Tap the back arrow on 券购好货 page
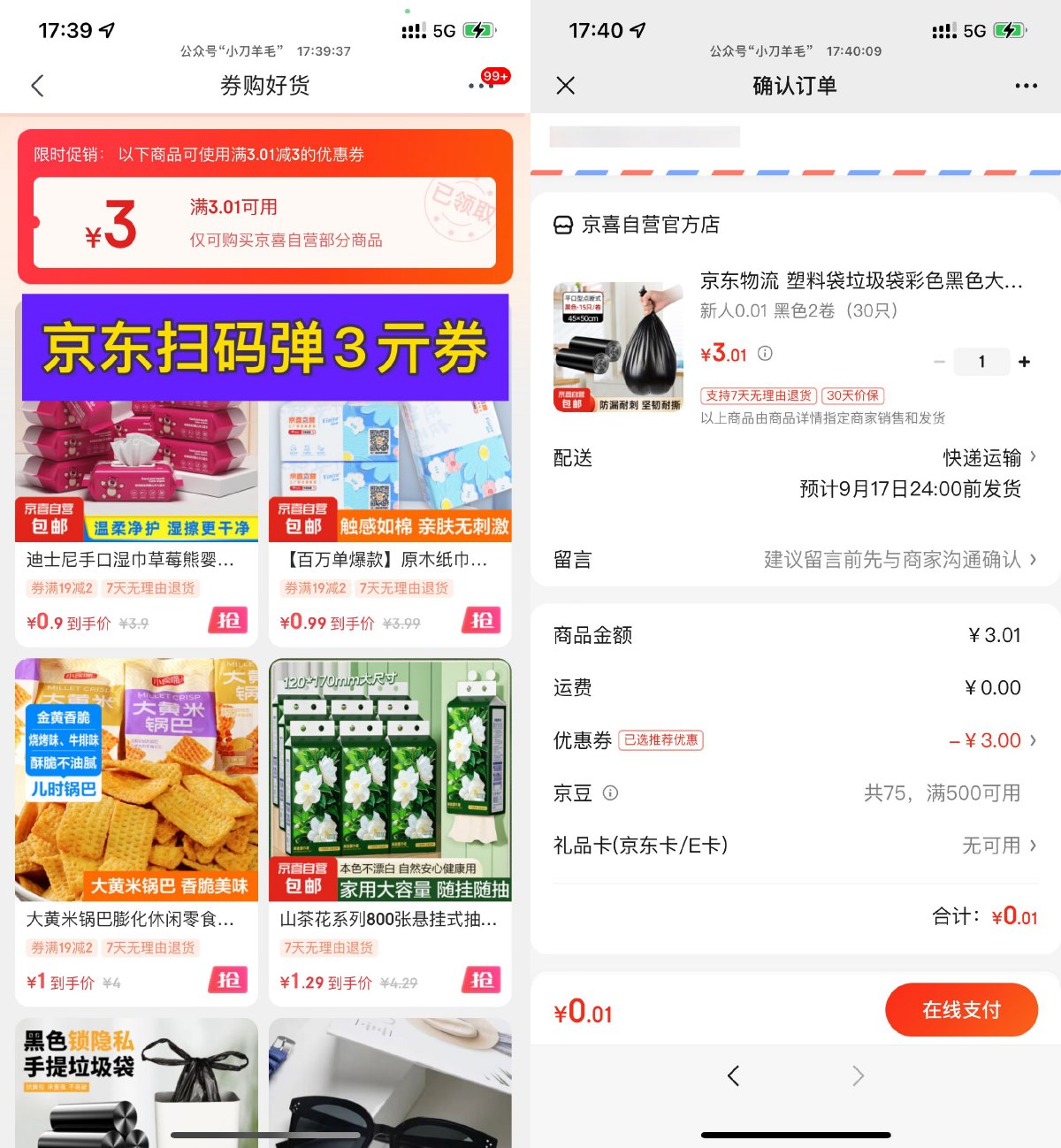The image size is (1061, 1148). click(x=37, y=85)
